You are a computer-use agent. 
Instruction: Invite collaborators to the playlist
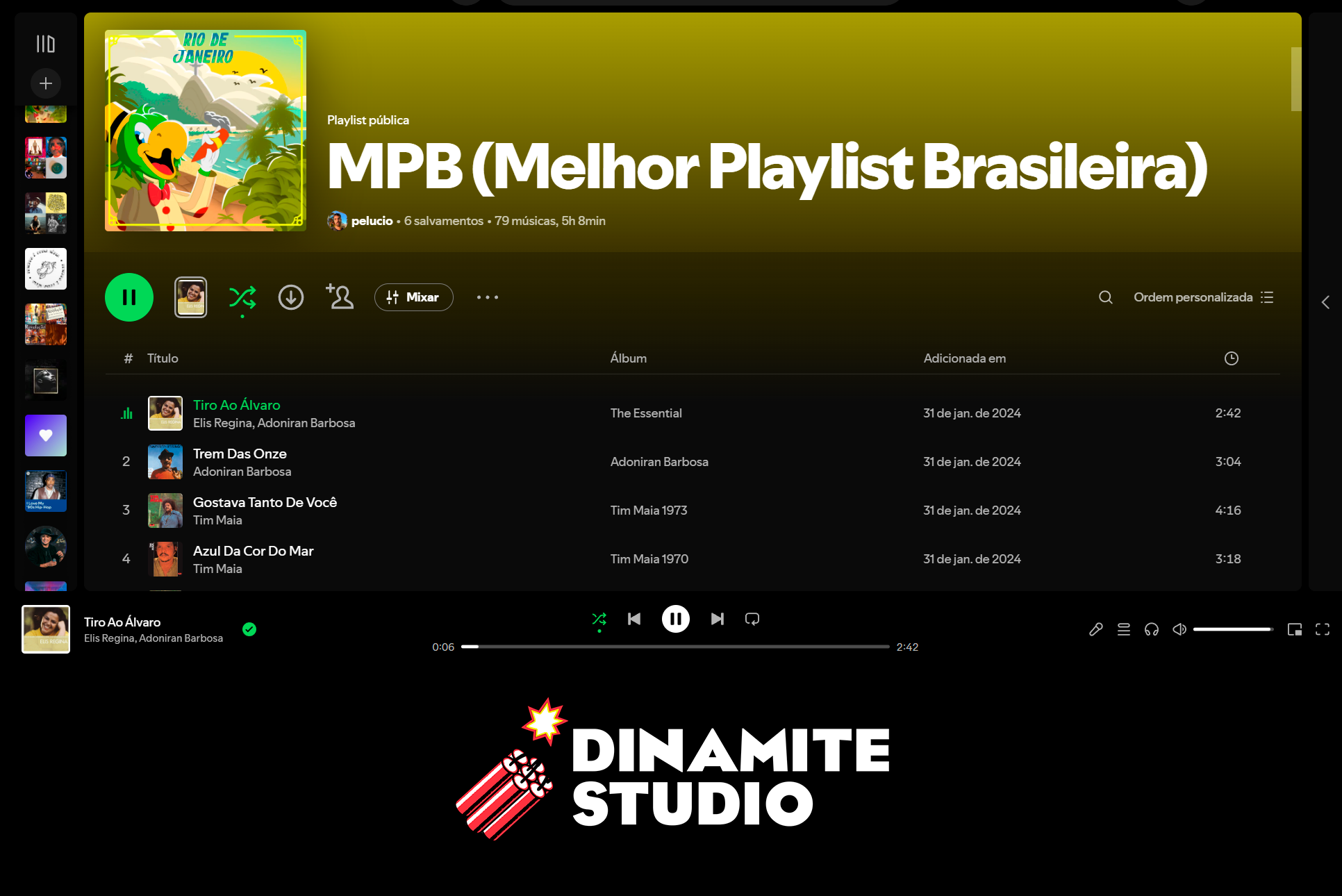[x=340, y=297]
